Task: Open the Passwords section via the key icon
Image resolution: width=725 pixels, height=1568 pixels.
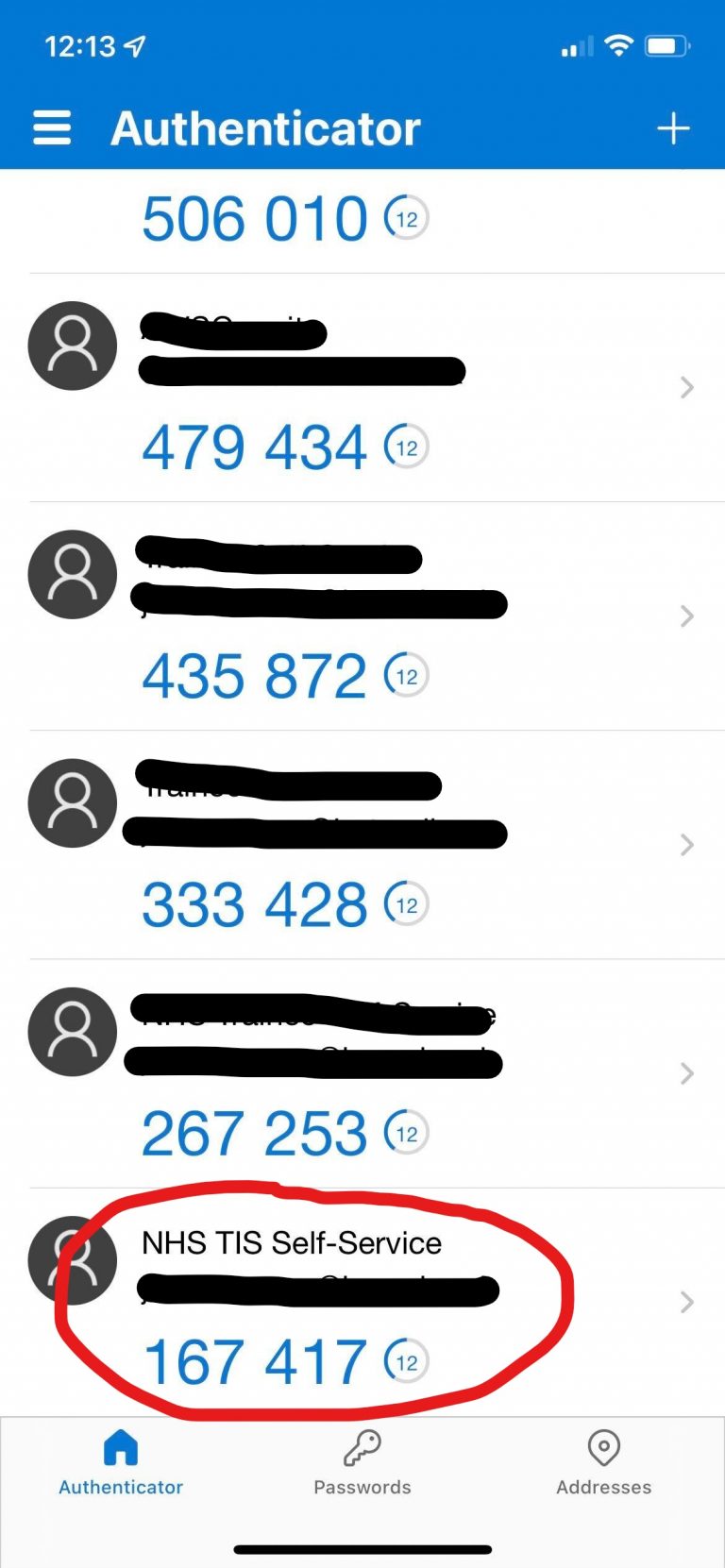Action: [x=362, y=1447]
